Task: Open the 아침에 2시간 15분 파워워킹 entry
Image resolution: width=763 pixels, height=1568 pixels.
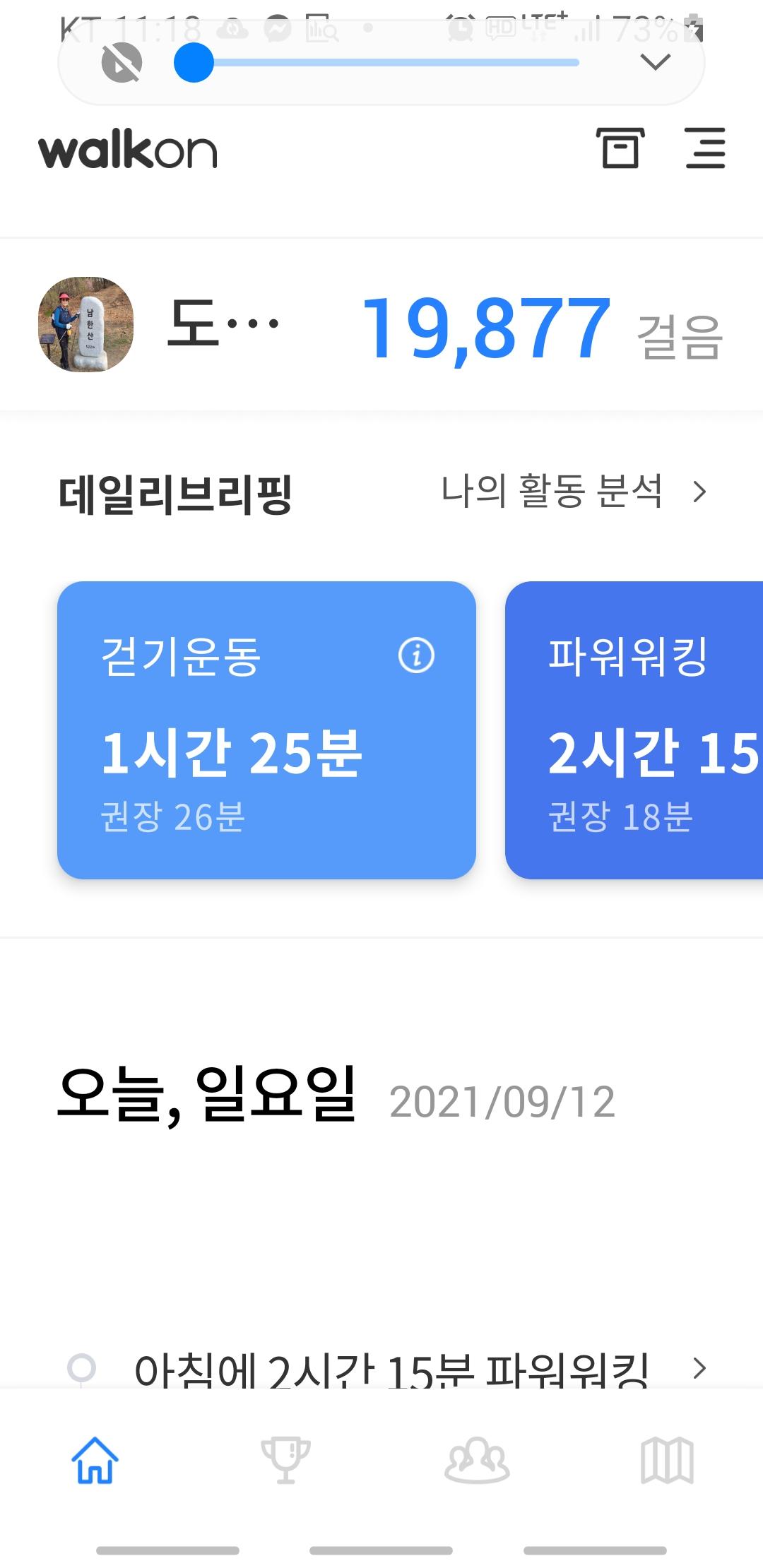Action: click(x=390, y=1369)
